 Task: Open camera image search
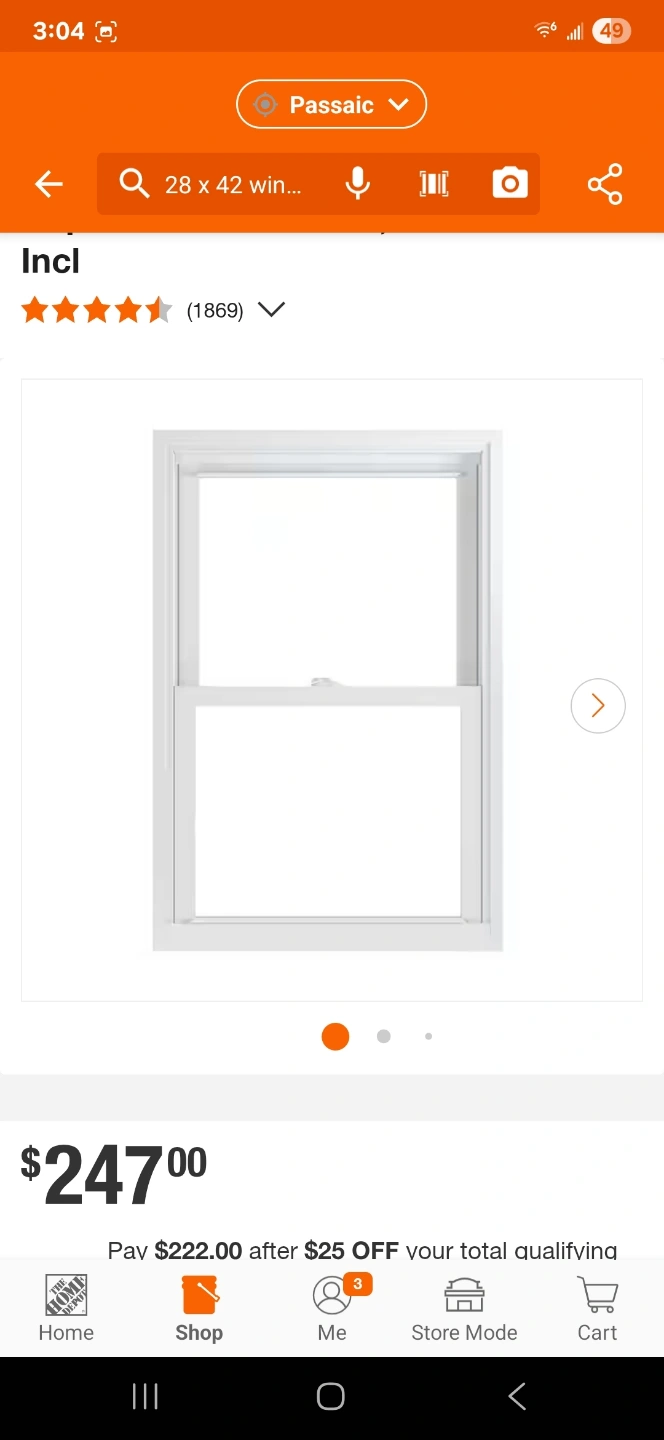click(510, 184)
